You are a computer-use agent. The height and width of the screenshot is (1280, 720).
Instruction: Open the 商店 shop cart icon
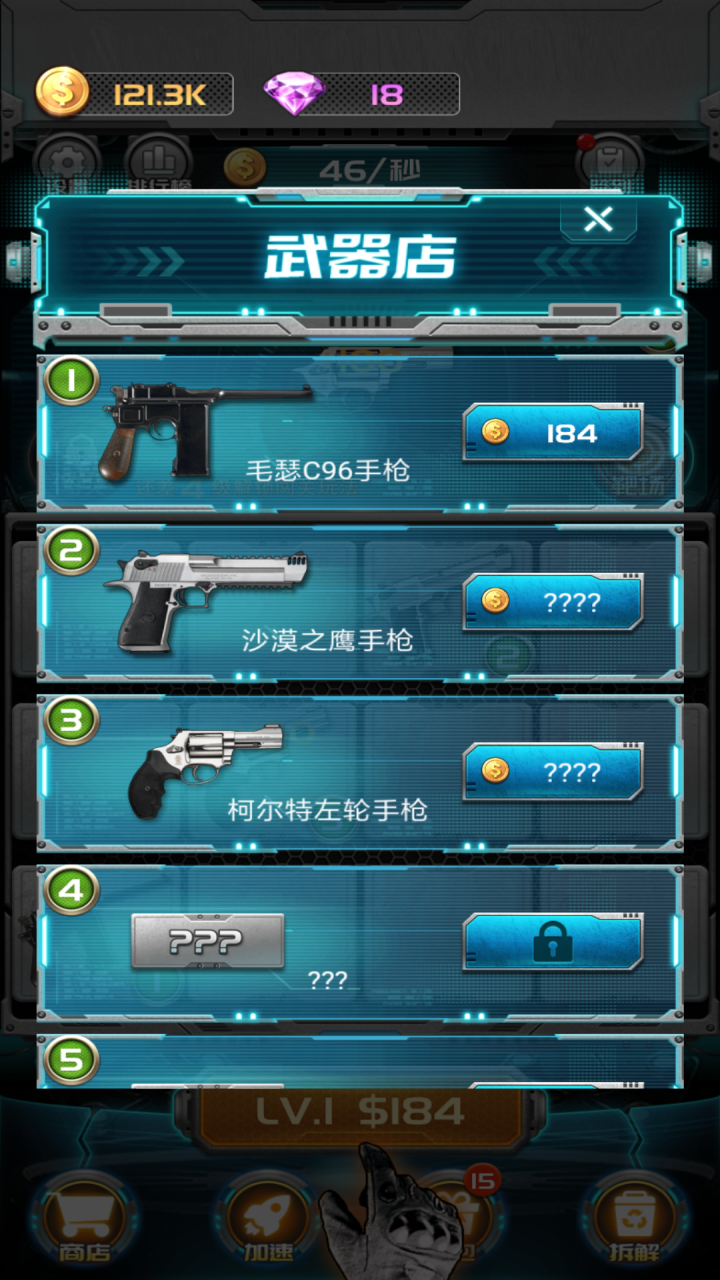85,1215
